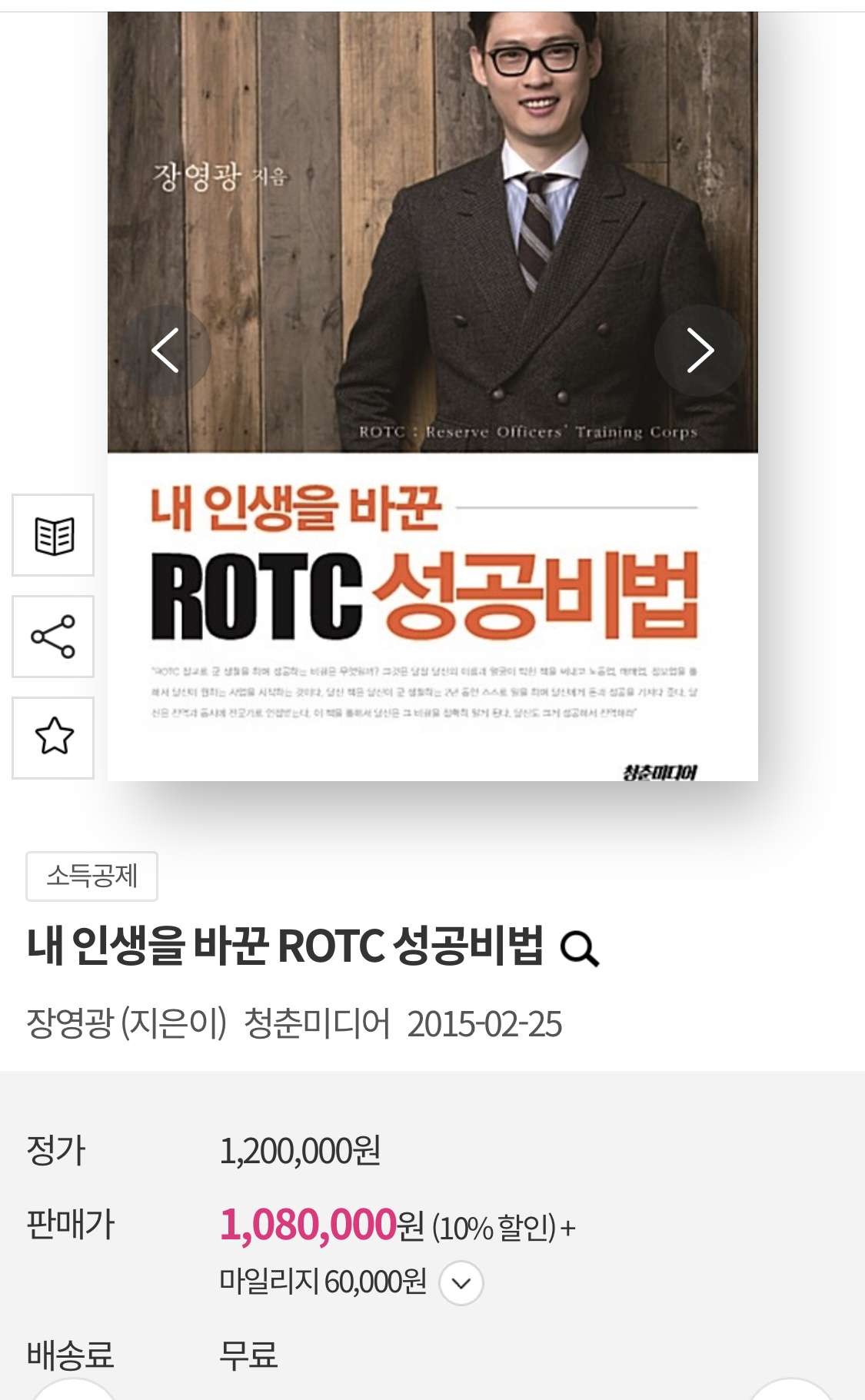865x1400 pixels.
Task: Add this book to favorites with star
Action: (53, 737)
